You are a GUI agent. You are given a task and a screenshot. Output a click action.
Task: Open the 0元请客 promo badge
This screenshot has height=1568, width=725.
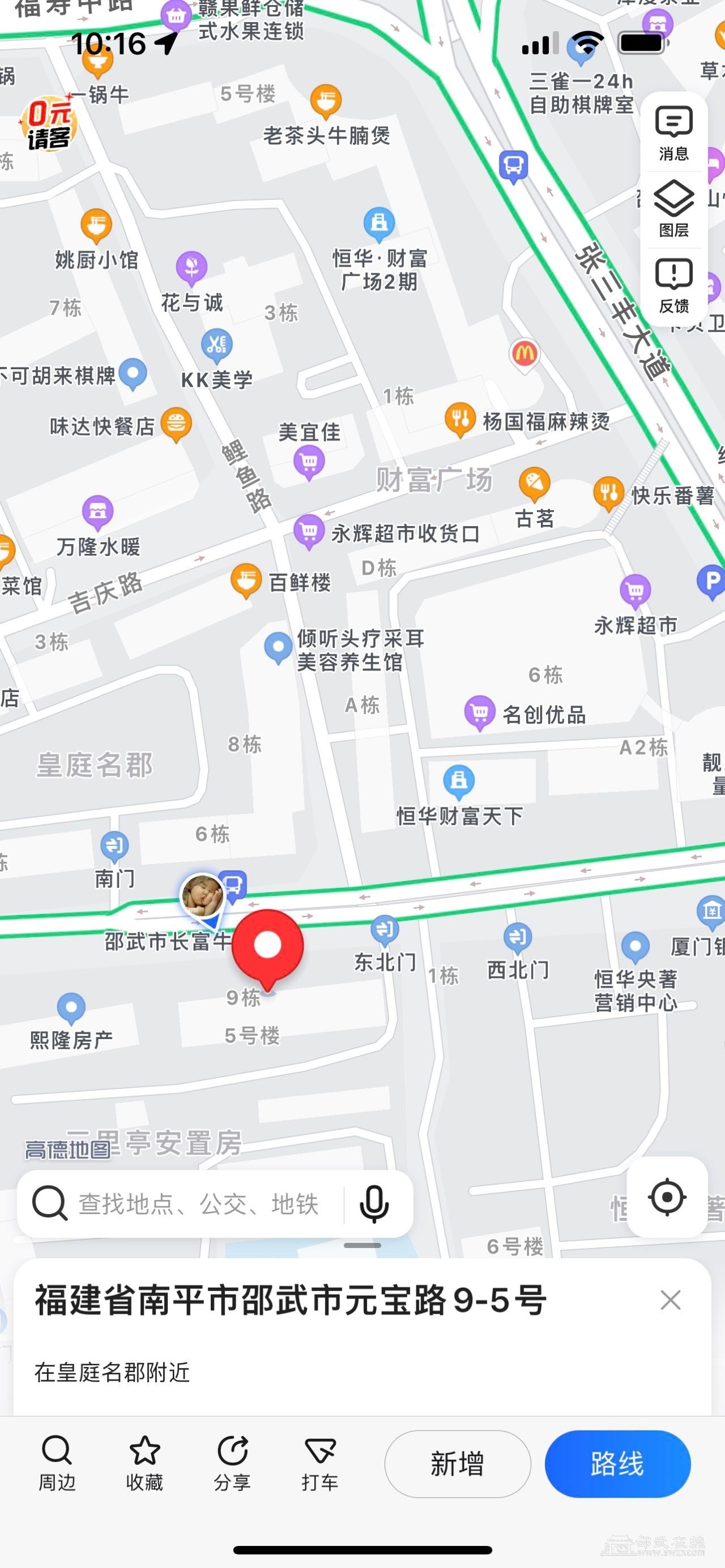49,123
